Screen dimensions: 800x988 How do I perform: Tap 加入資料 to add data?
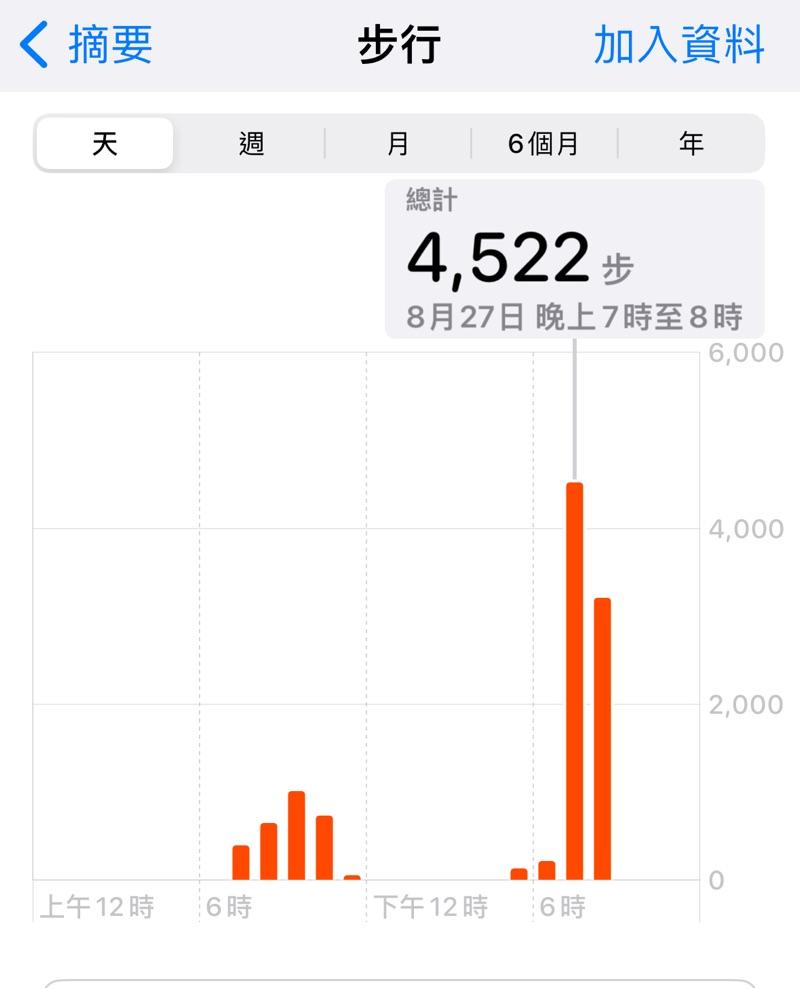(x=679, y=45)
